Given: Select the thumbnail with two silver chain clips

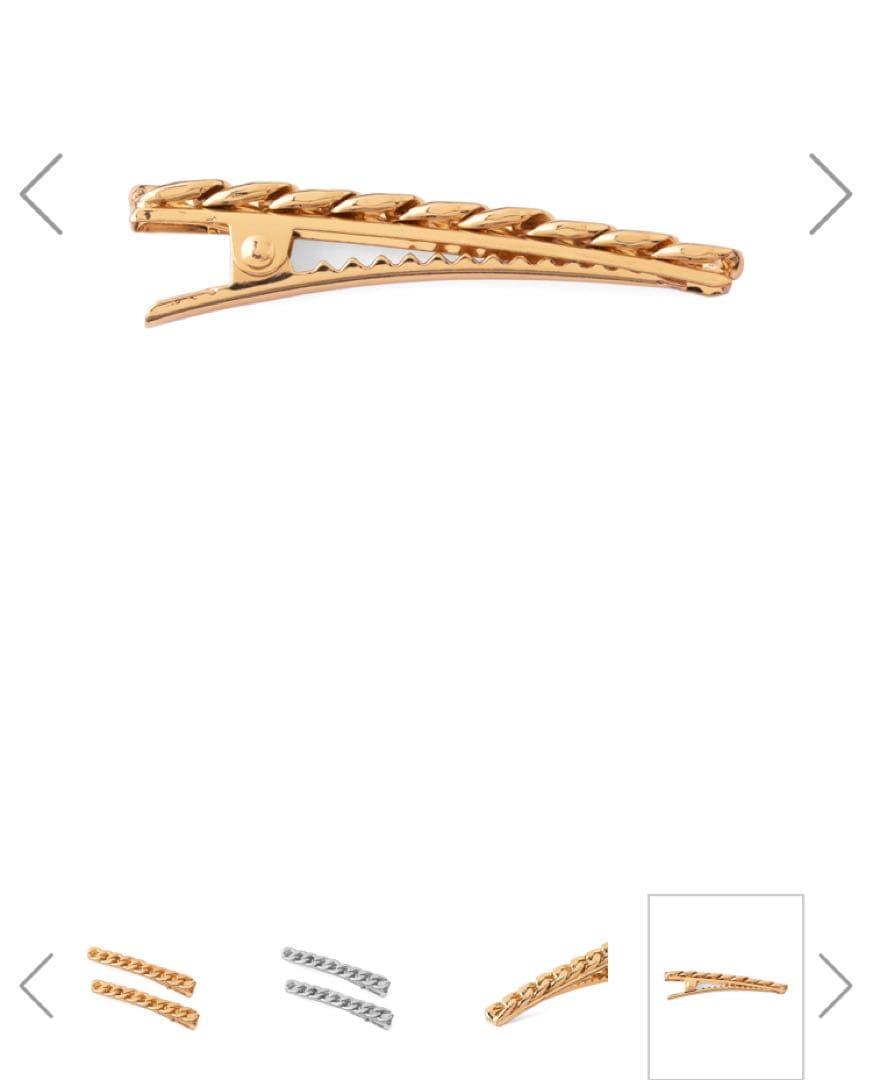Looking at the screenshot, I should pos(337,986).
